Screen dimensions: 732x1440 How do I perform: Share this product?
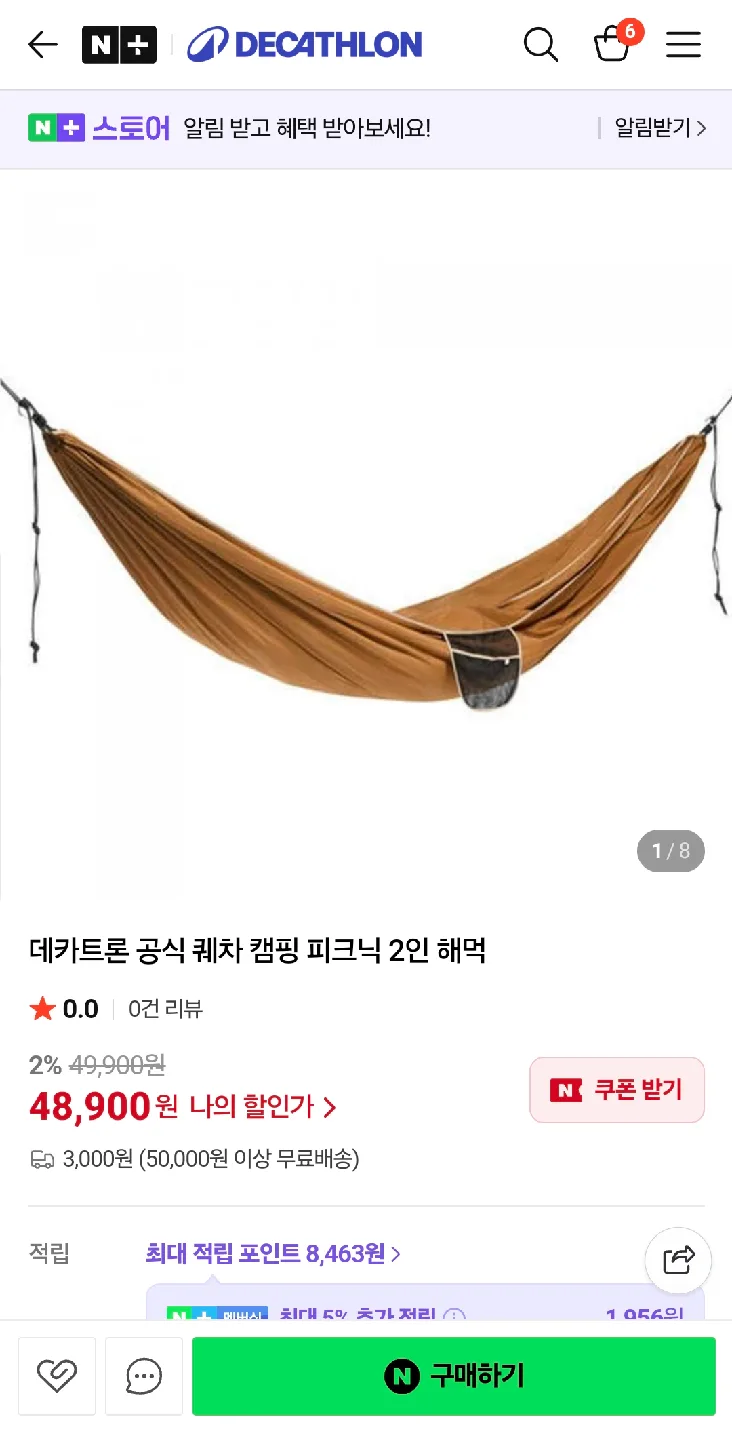678,1260
